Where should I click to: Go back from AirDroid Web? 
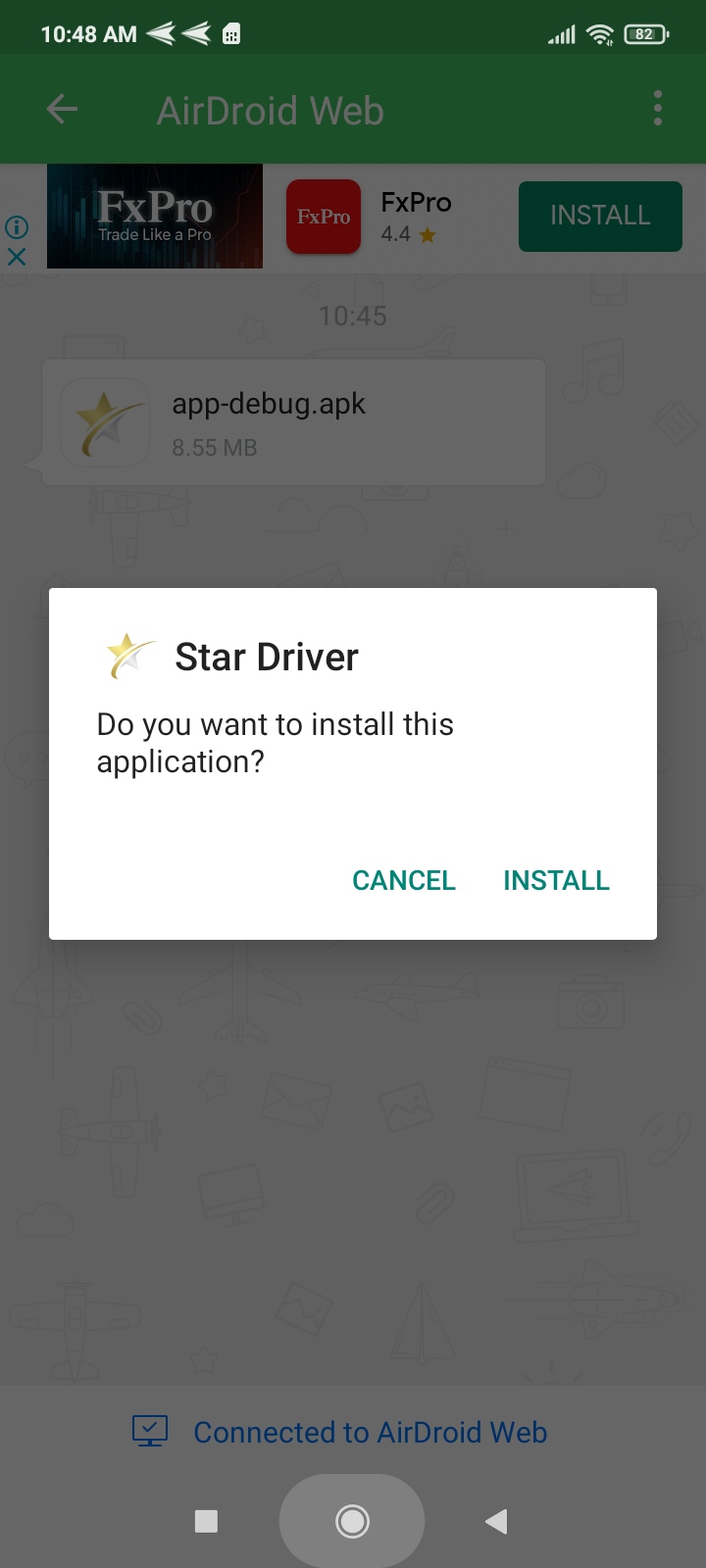tap(62, 109)
